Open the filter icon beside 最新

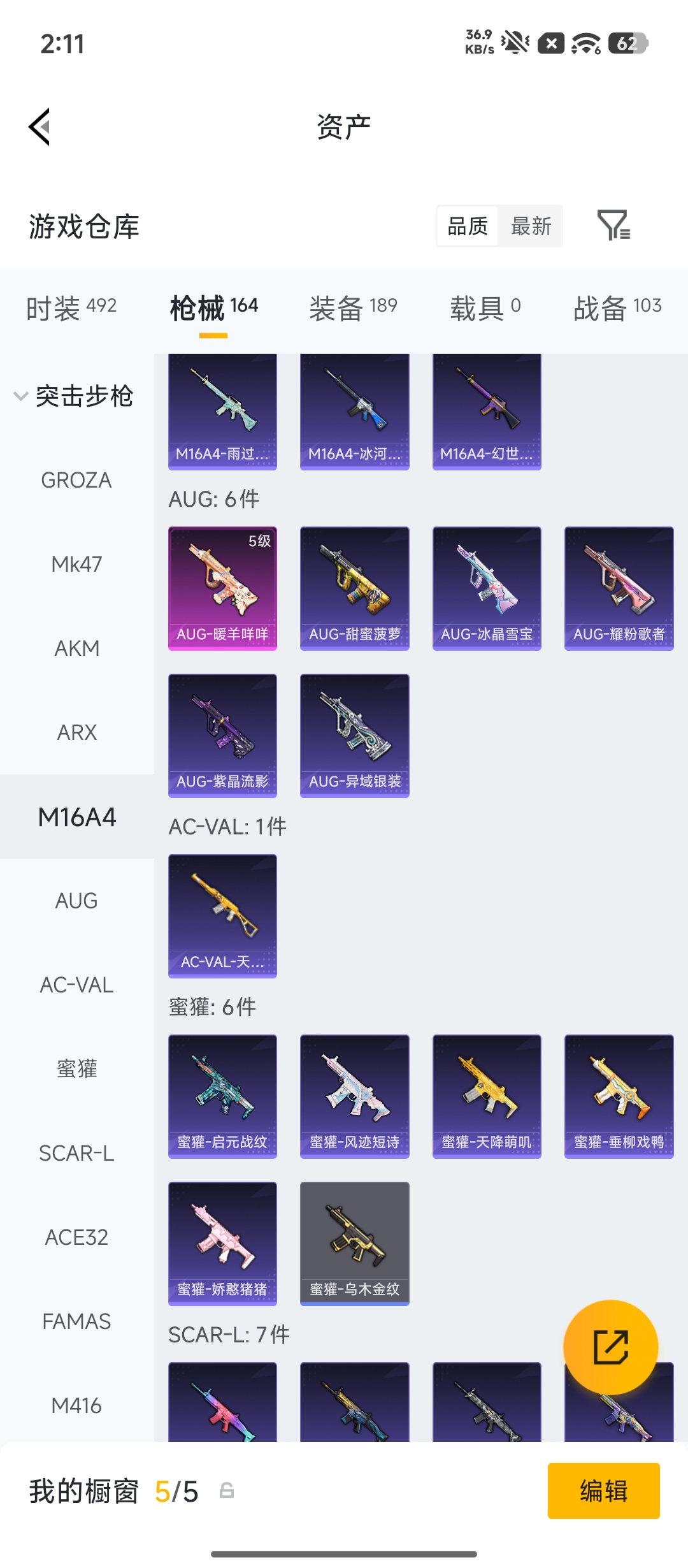pyautogui.click(x=613, y=226)
